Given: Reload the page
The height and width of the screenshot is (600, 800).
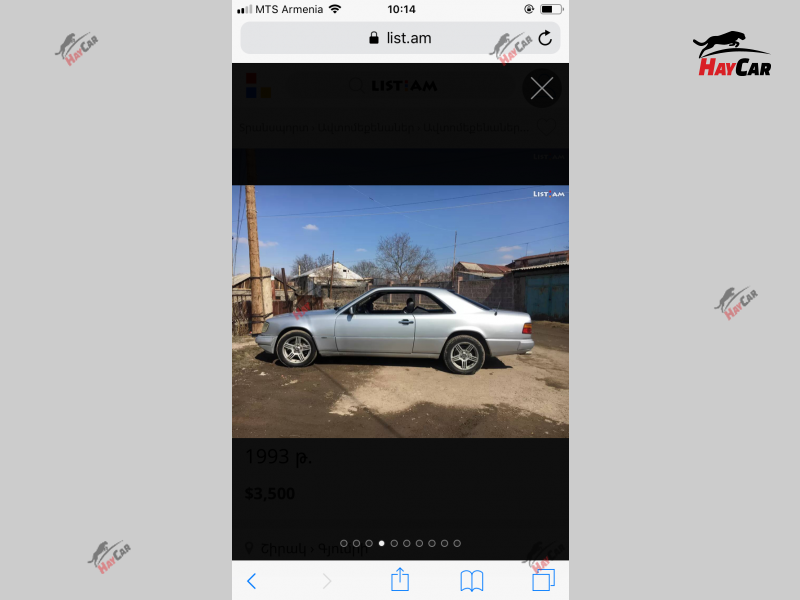Looking at the screenshot, I should [545, 38].
